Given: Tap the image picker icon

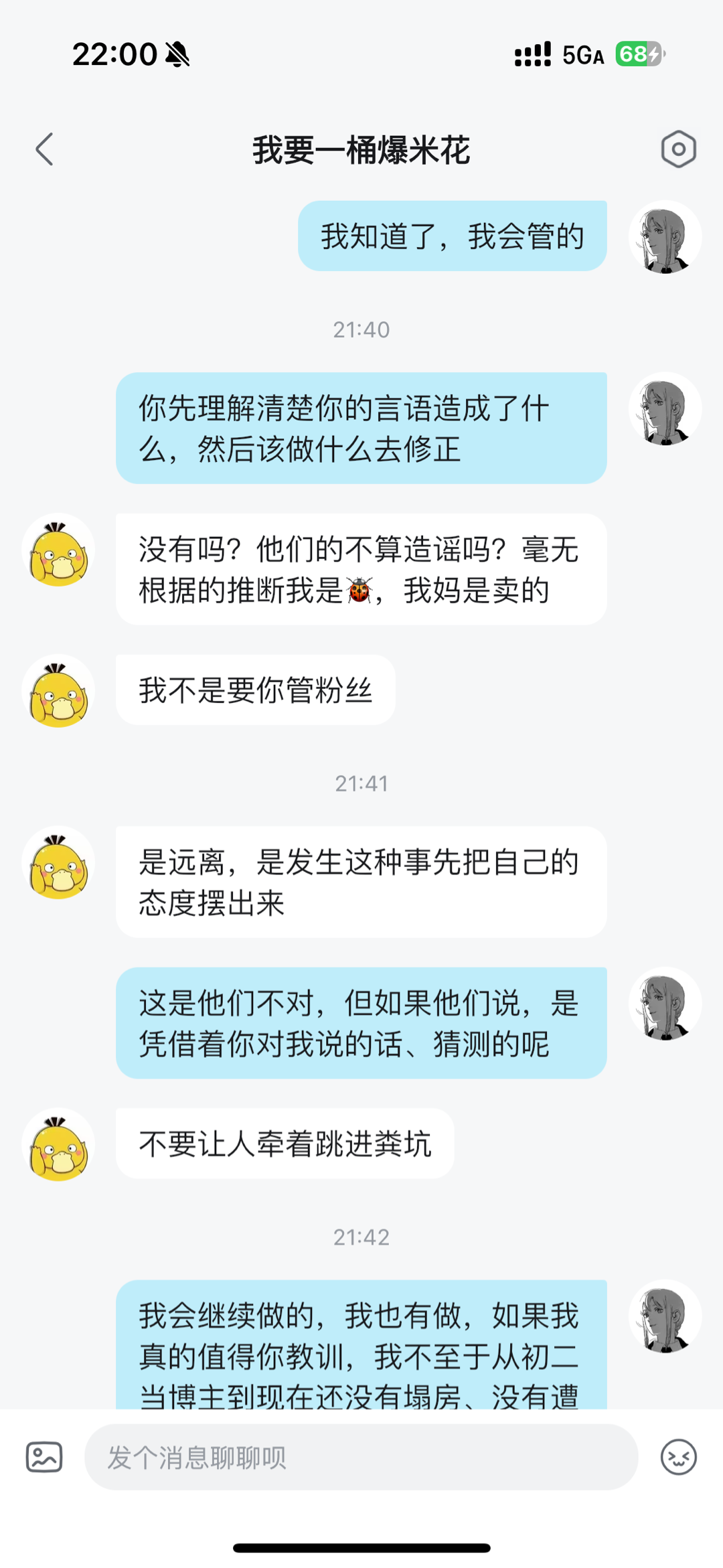Looking at the screenshot, I should click(44, 1457).
